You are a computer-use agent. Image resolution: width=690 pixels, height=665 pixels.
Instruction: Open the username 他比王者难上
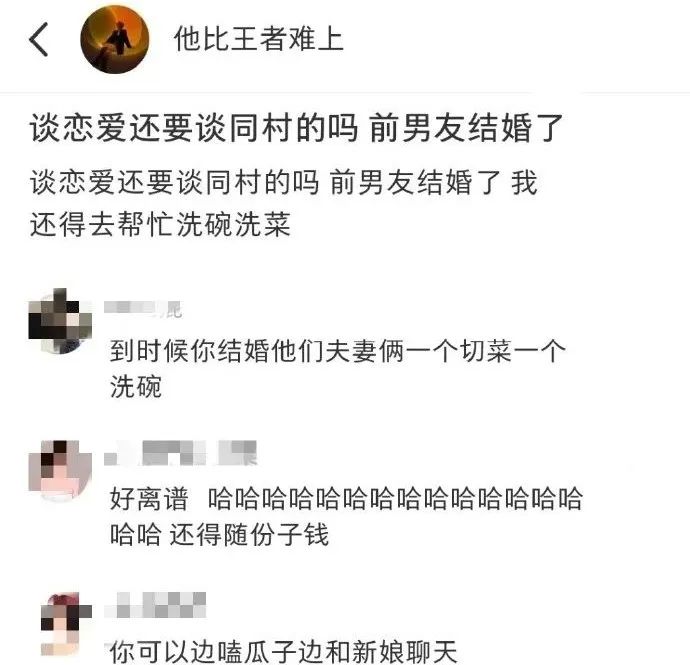click(x=258, y=40)
